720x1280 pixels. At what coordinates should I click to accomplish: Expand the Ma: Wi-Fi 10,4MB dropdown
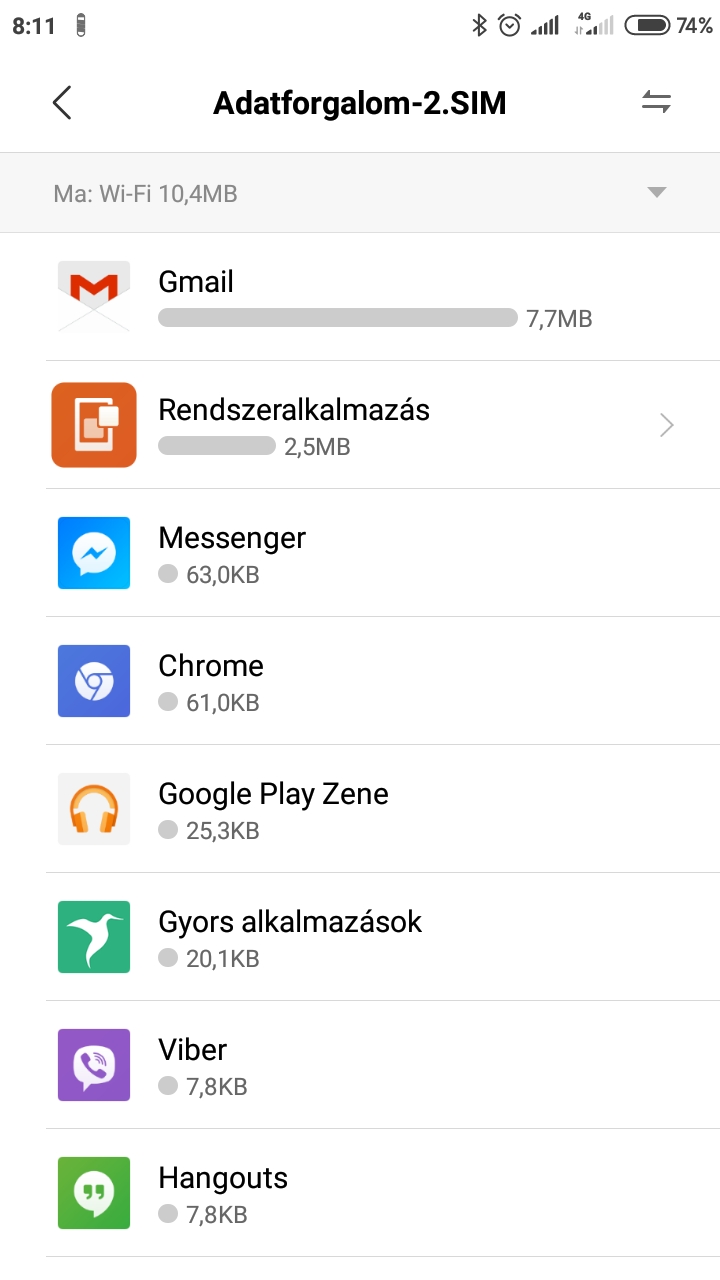click(656, 193)
